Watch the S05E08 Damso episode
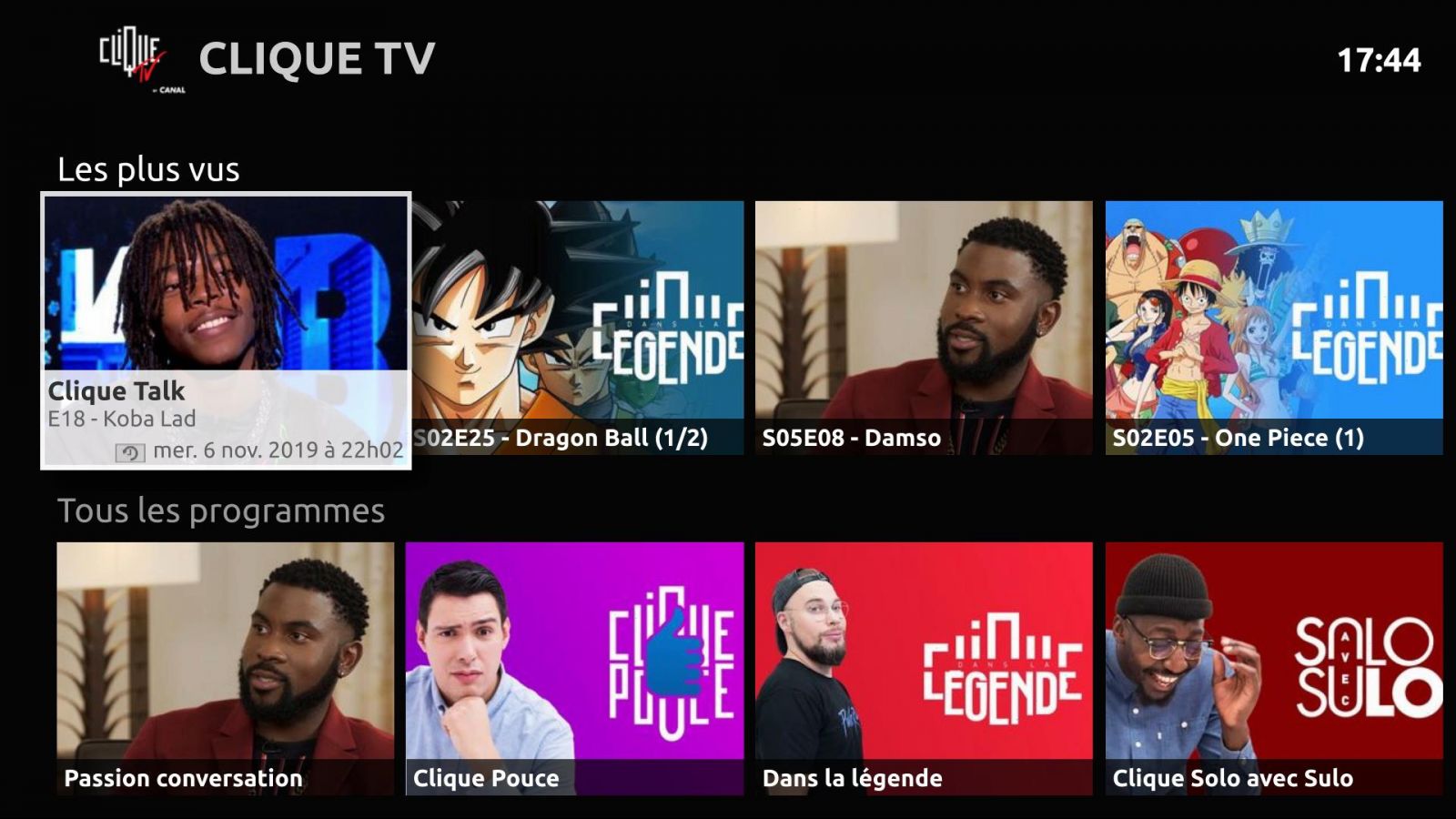Screen dimensions: 1456x819 tap(924, 328)
